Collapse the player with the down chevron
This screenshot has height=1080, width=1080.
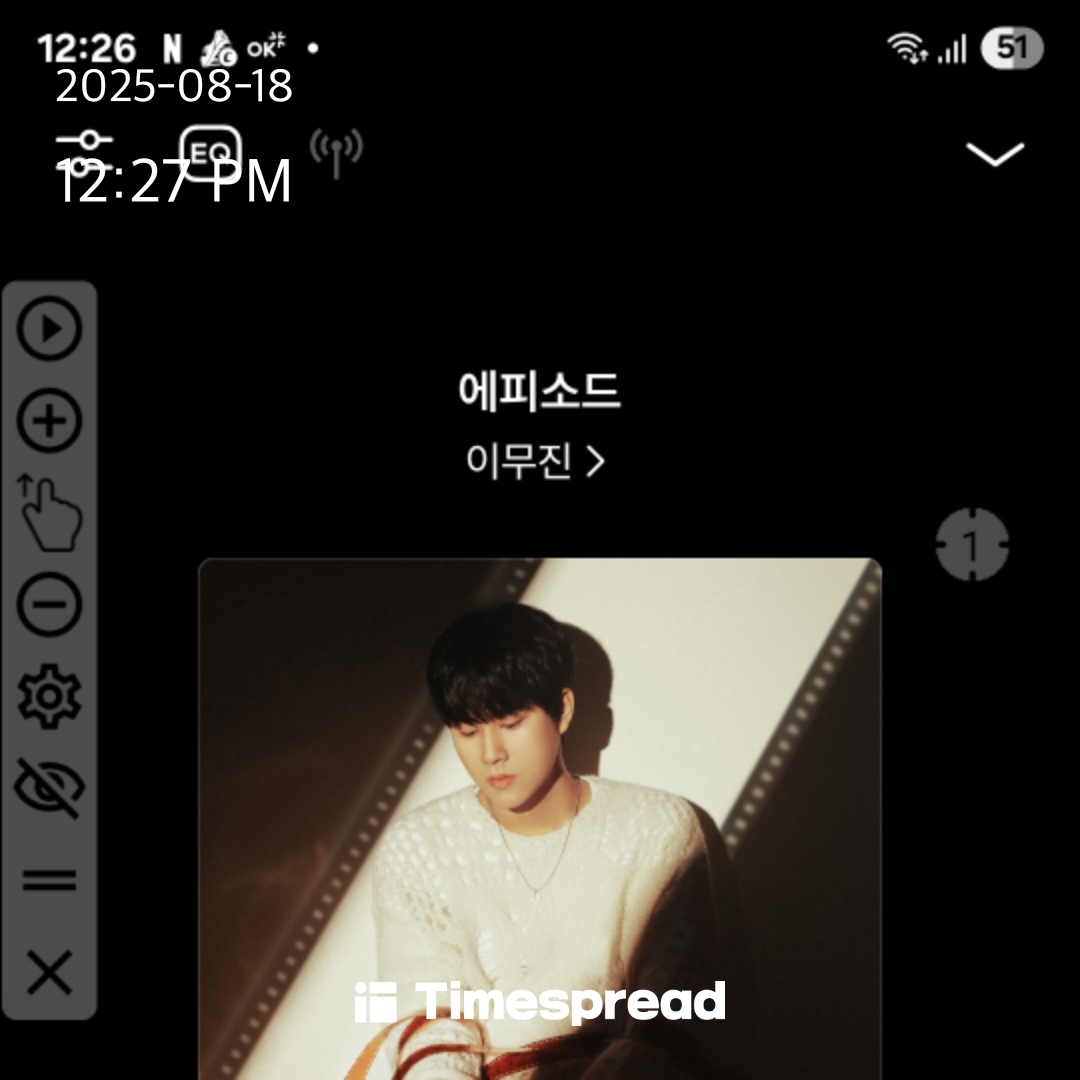pos(994,154)
